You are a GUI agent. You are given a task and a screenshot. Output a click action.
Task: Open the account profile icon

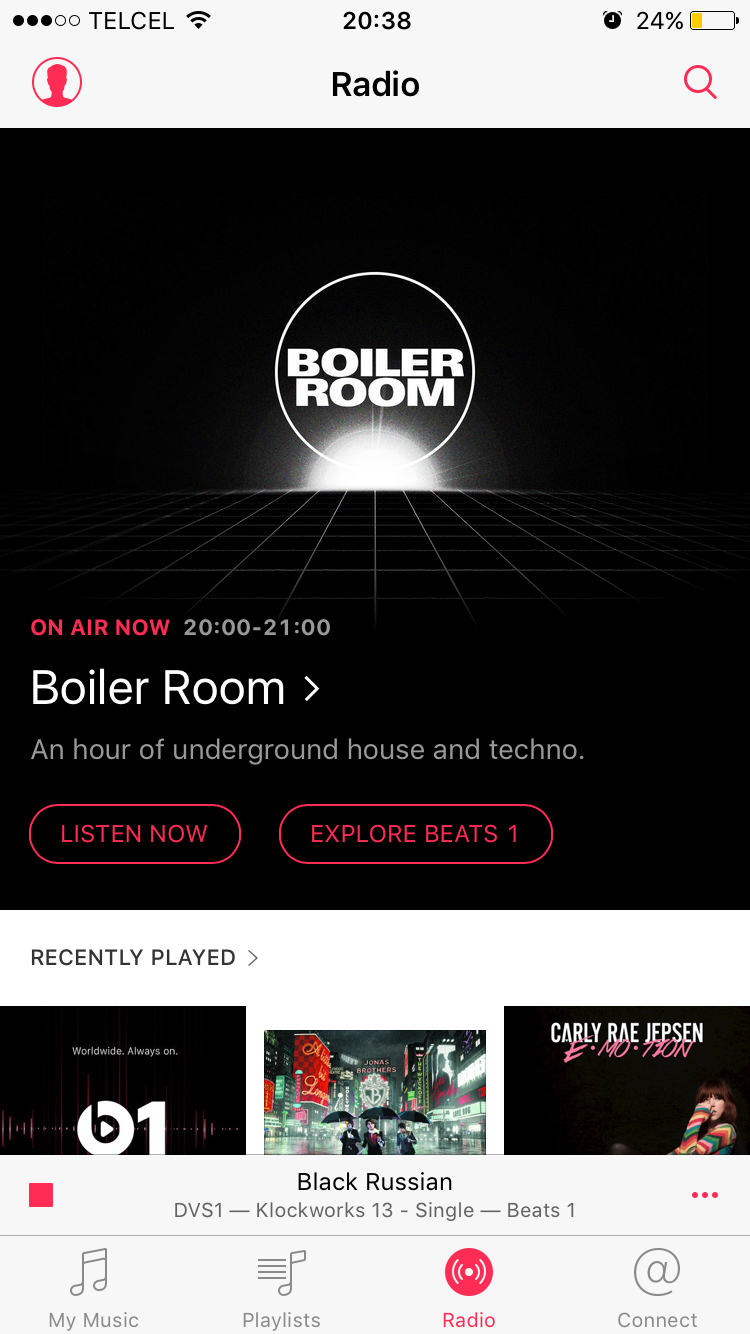coord(57,83)
